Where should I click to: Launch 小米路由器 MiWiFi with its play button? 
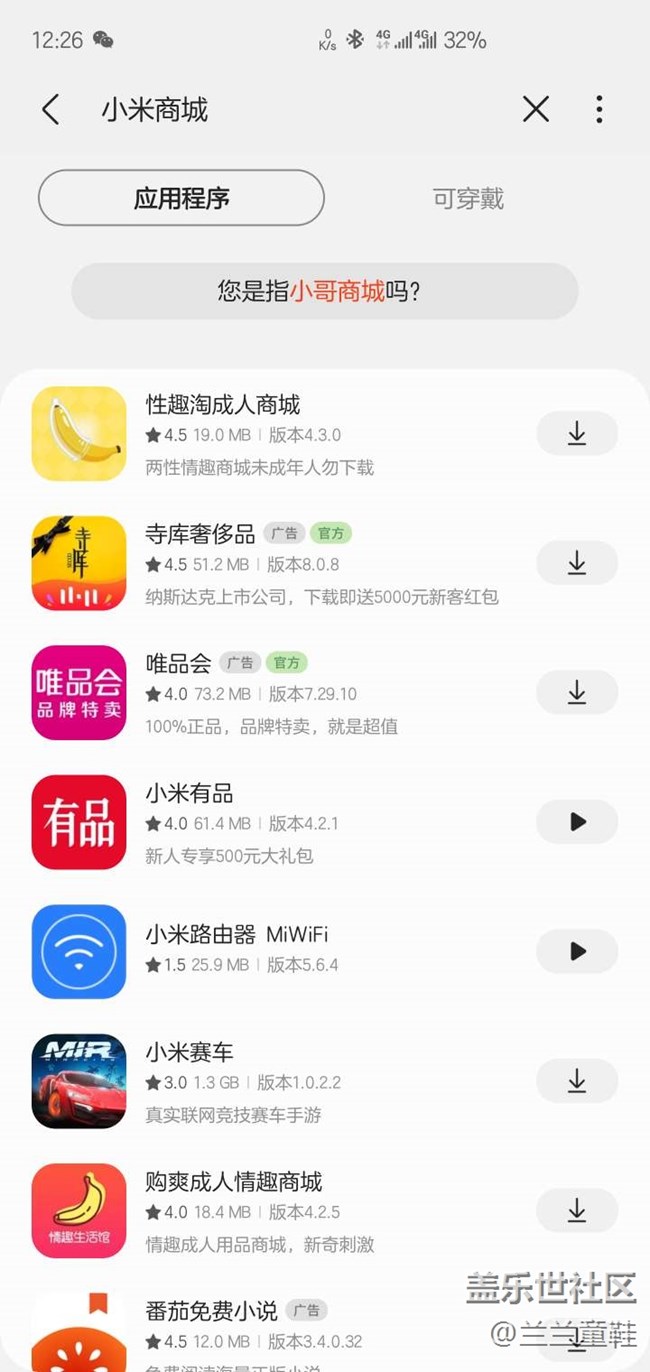[577, 951]
